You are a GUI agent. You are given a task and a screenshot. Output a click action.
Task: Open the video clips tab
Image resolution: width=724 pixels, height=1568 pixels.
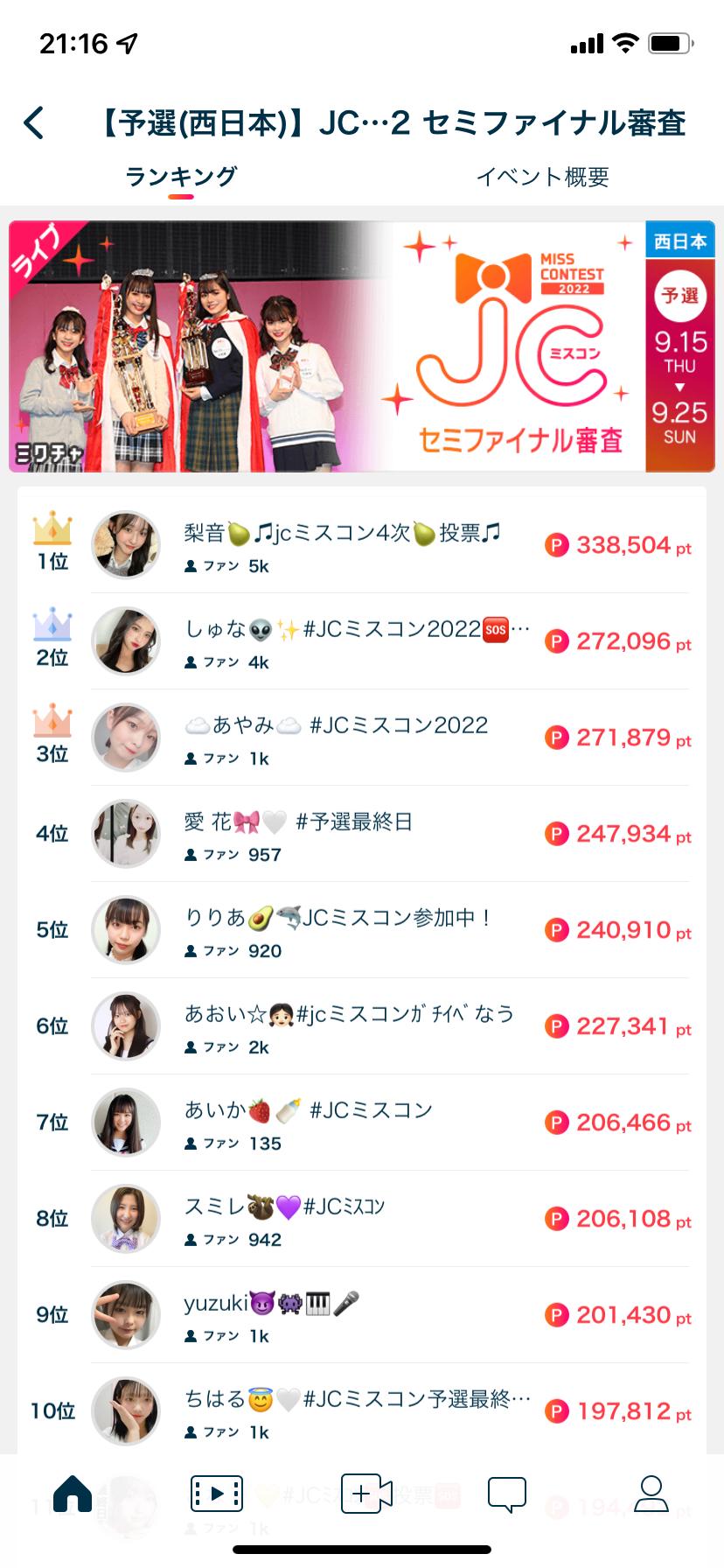[x=217, y=1494]
